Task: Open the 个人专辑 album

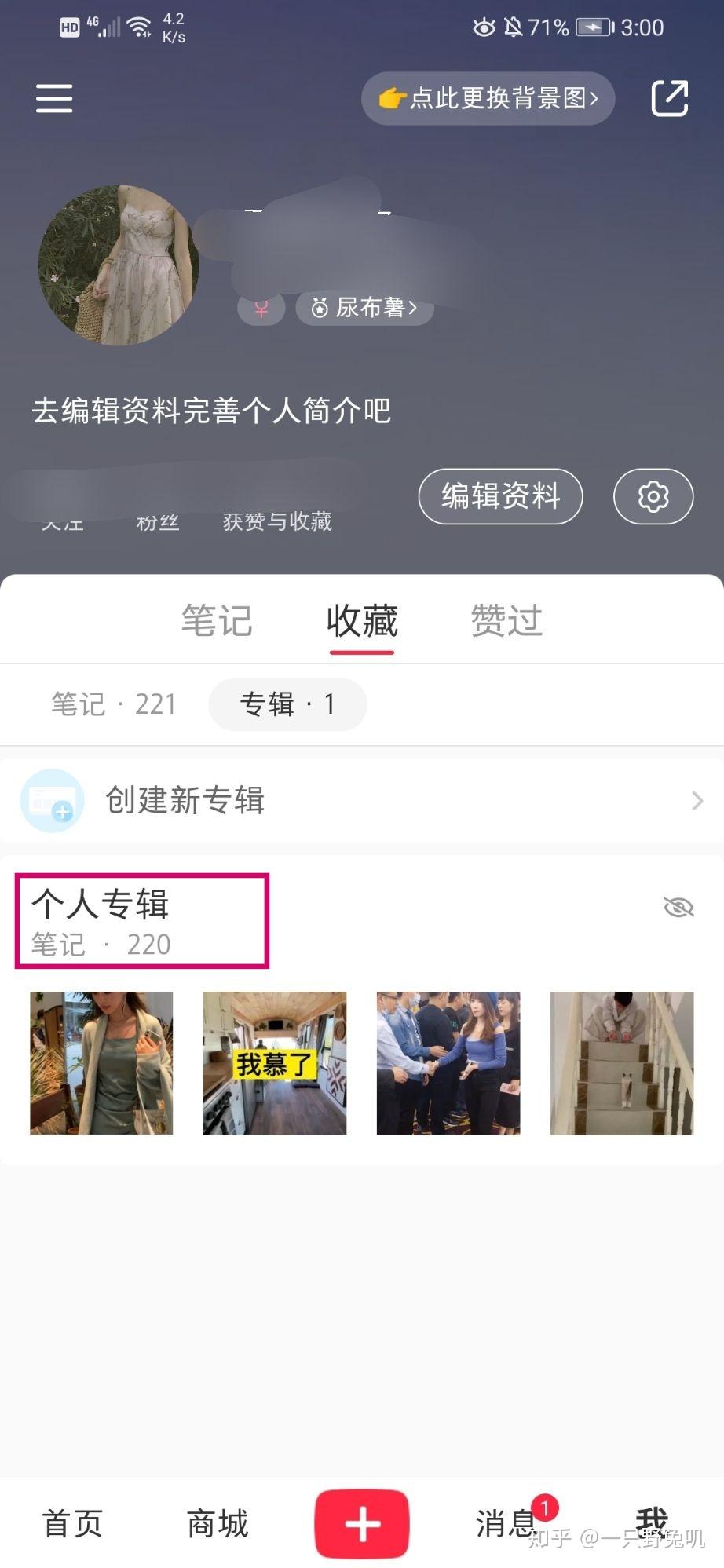Action: (142, 921)
